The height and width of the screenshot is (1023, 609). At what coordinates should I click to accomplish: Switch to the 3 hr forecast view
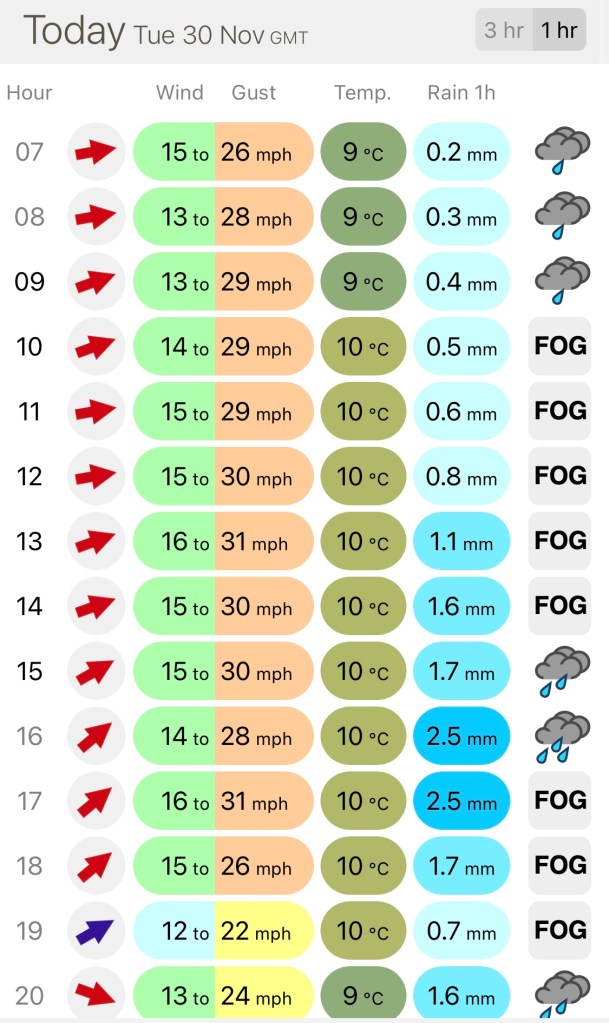[504, 30]
